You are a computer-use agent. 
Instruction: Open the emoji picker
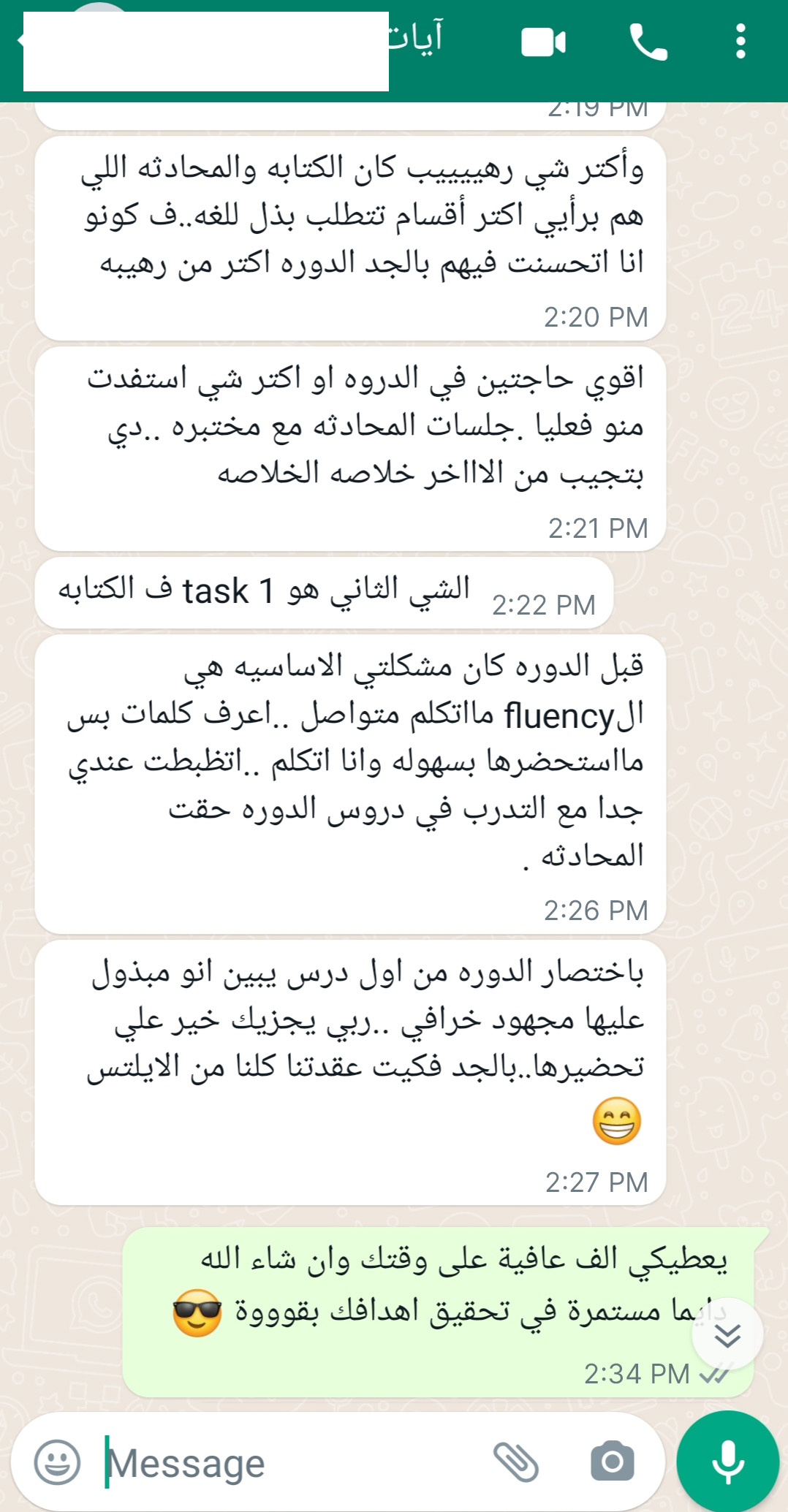tap(57, 1462)
